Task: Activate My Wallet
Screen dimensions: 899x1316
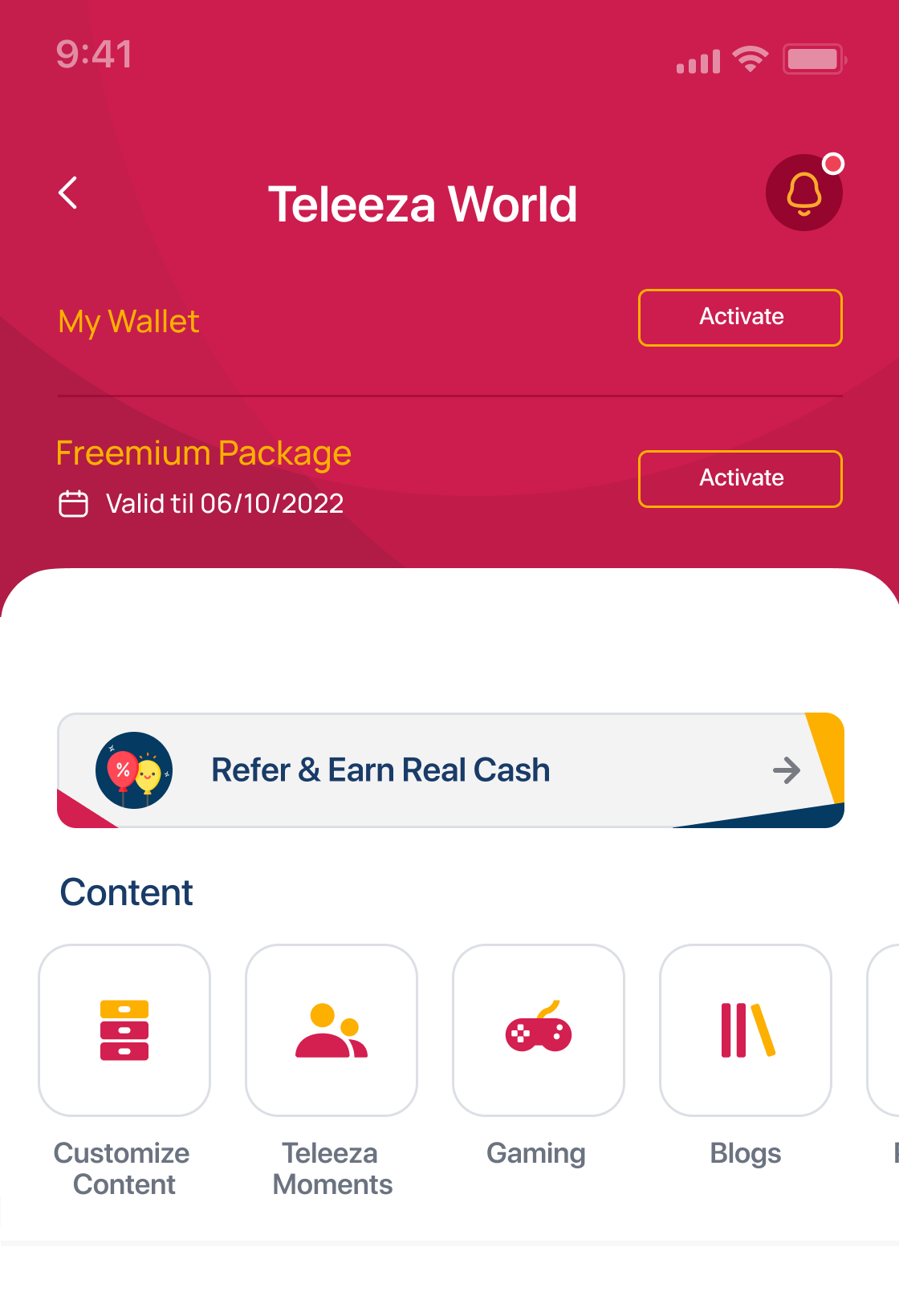Action: (x=740, y=318)
